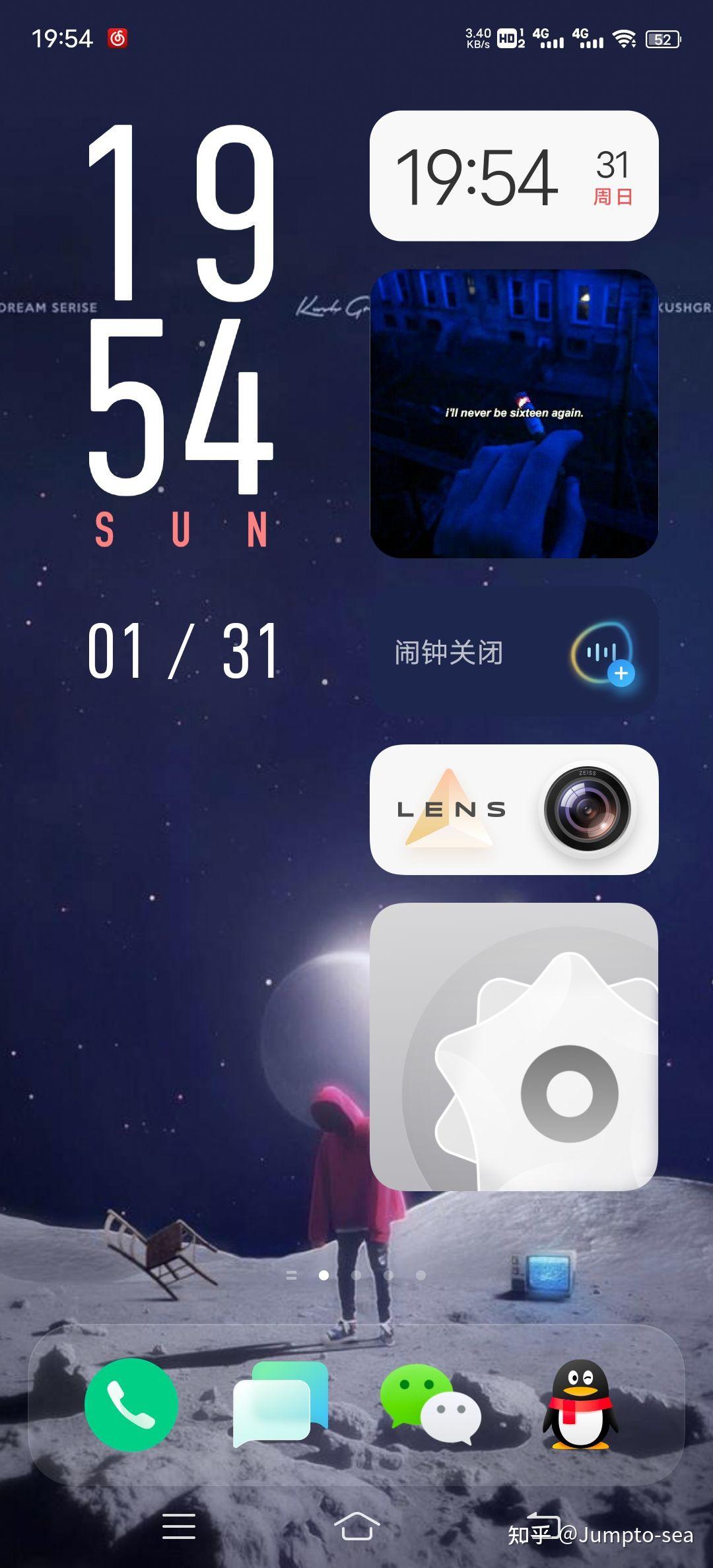
Task: Launch WeChat from the dock
Action: click(x=430, y=1404)
